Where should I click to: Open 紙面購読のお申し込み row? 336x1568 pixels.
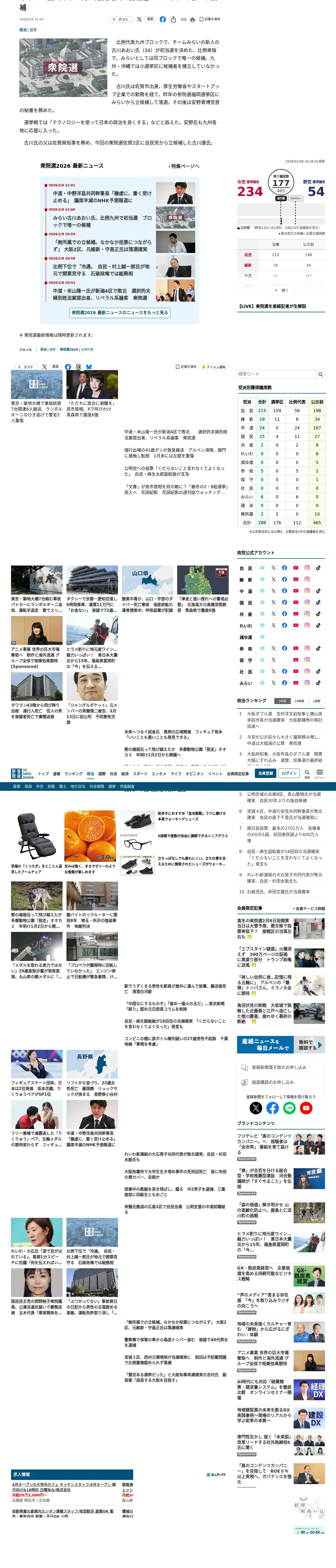[281, 1082]
